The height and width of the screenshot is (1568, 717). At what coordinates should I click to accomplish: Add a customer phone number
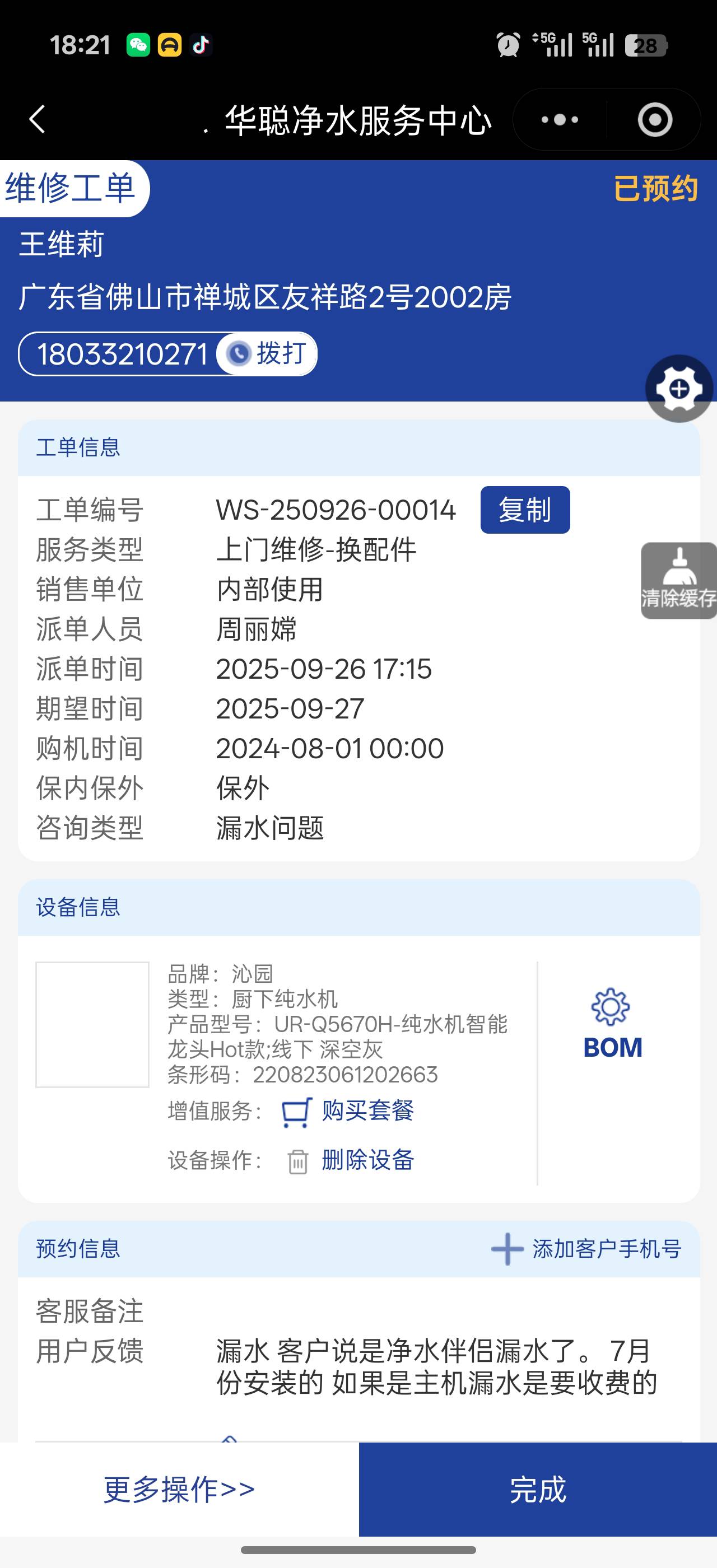click(x=586, y=1249)
